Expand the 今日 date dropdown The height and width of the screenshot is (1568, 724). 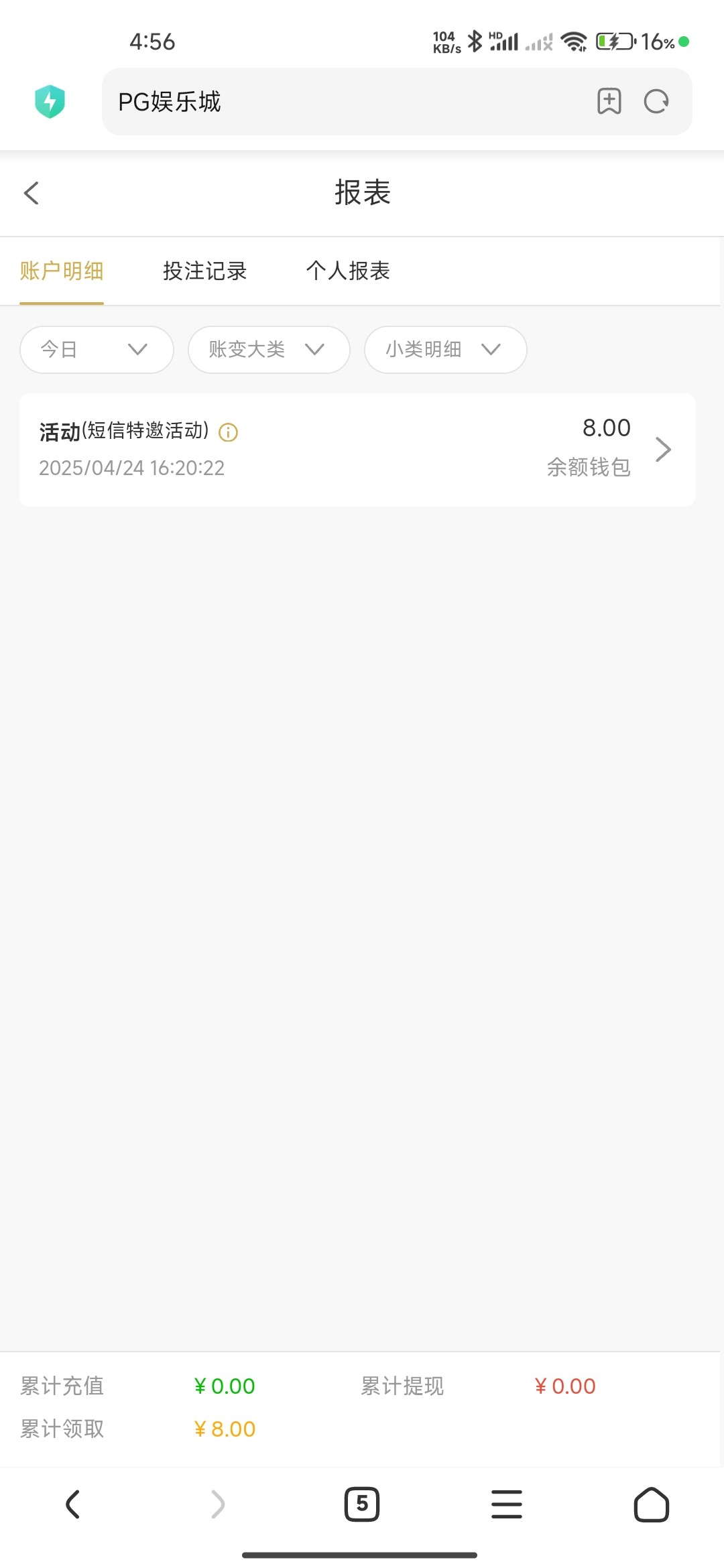[x=97, y=349]
